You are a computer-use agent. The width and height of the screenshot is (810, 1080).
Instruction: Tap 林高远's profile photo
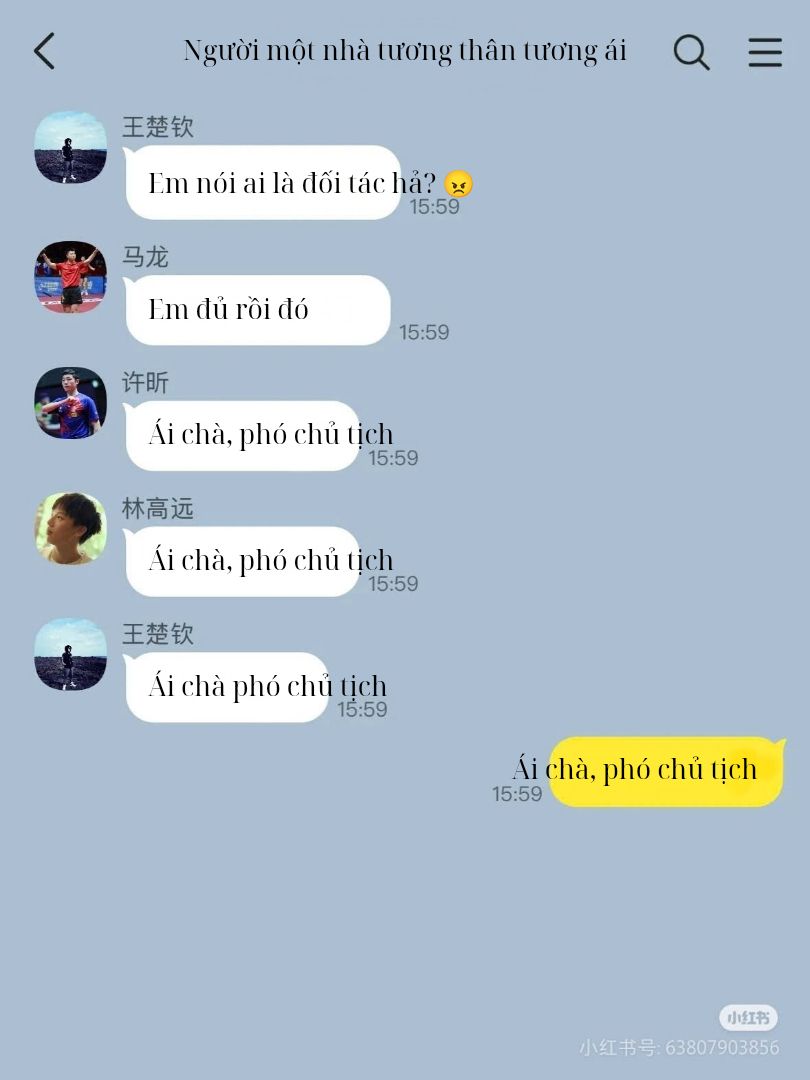click(71, 528)
